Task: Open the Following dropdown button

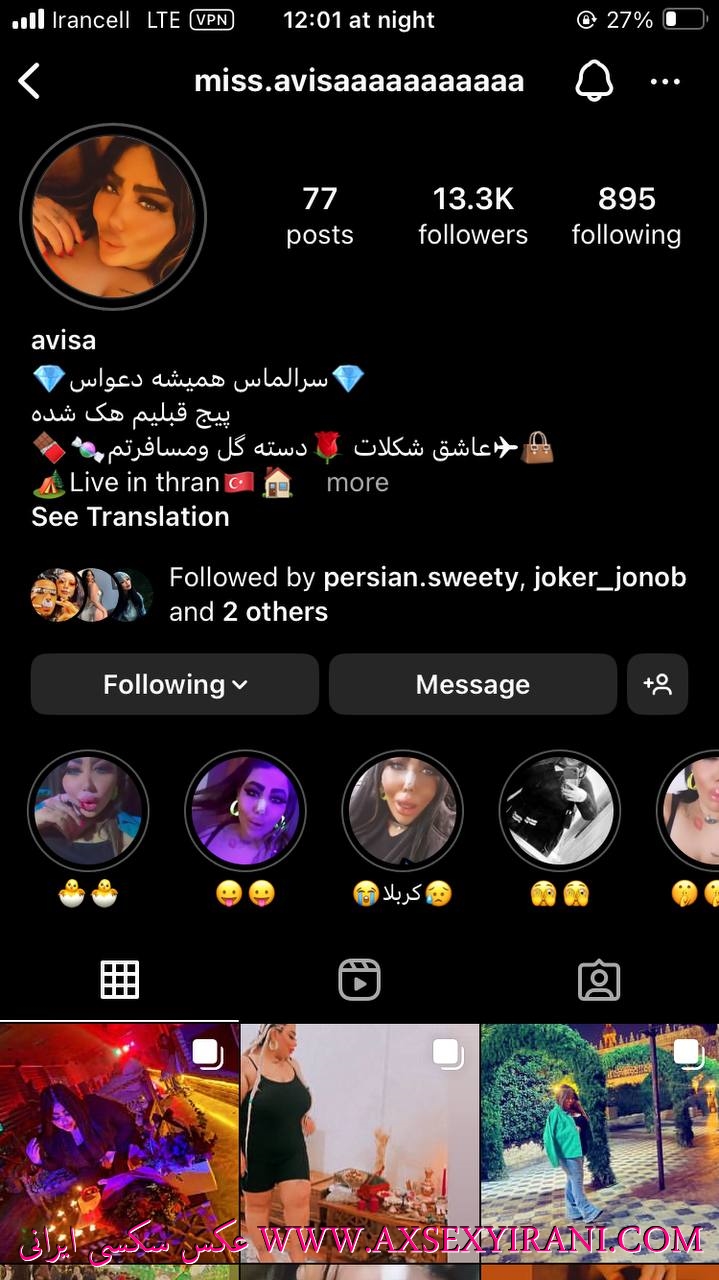Action: [x=175, y=684]
